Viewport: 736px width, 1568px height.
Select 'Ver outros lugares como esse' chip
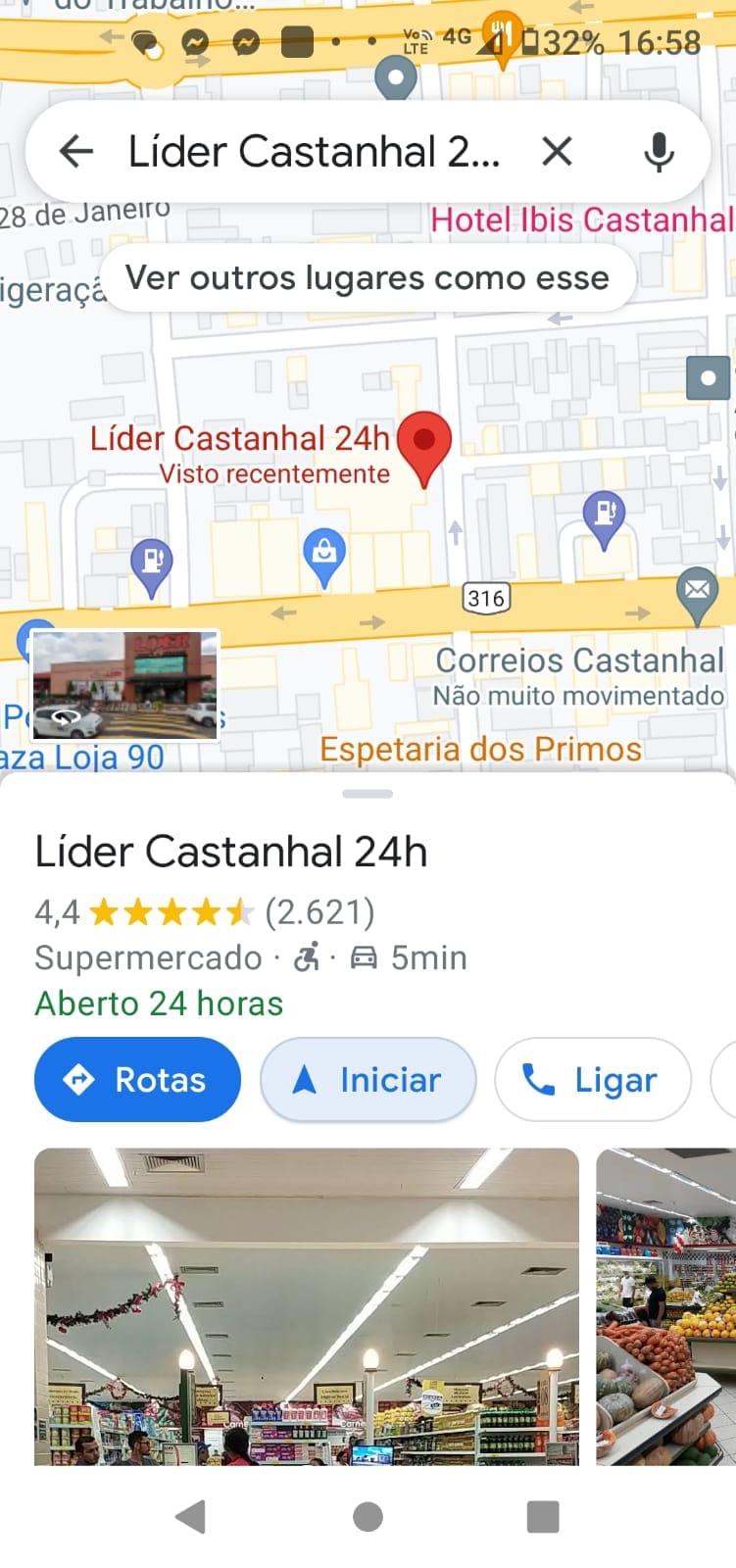click(368, 278)
